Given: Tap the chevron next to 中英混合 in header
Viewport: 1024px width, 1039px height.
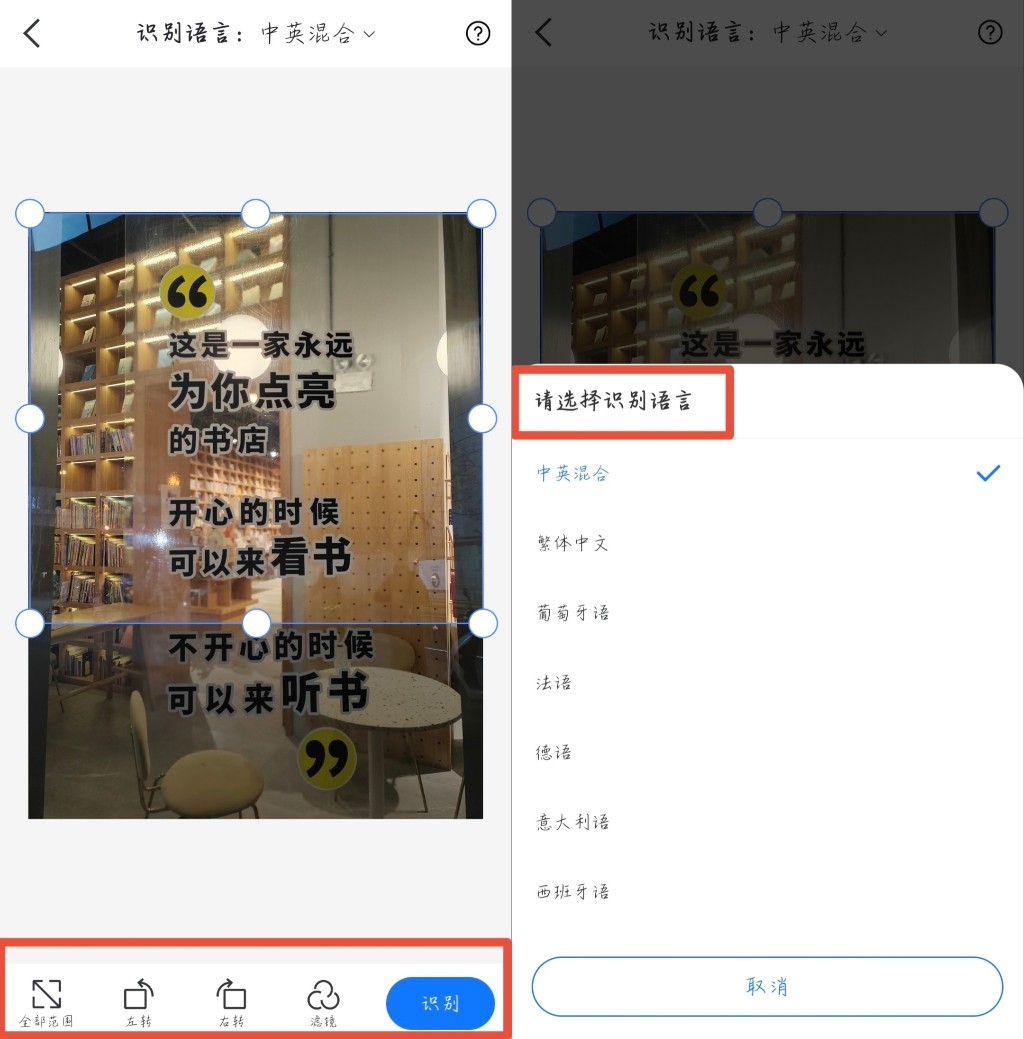Looking at the screenshot, I should [x=367, y=33].
